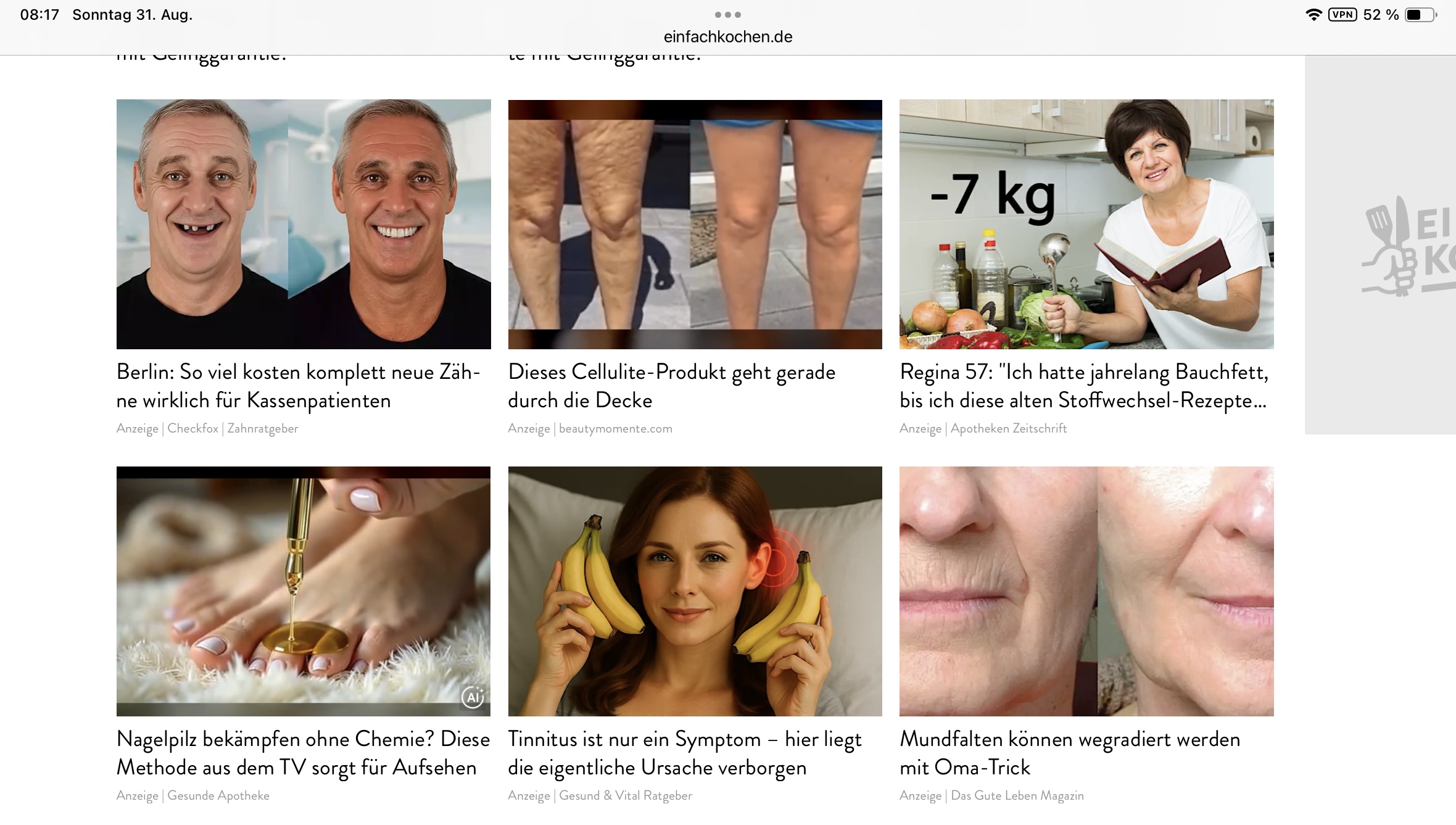This screenshot has height=825, width=1456.
Task: Open the Regina 57 Bauchfett ad image
Action: [x=1086, y=224]
